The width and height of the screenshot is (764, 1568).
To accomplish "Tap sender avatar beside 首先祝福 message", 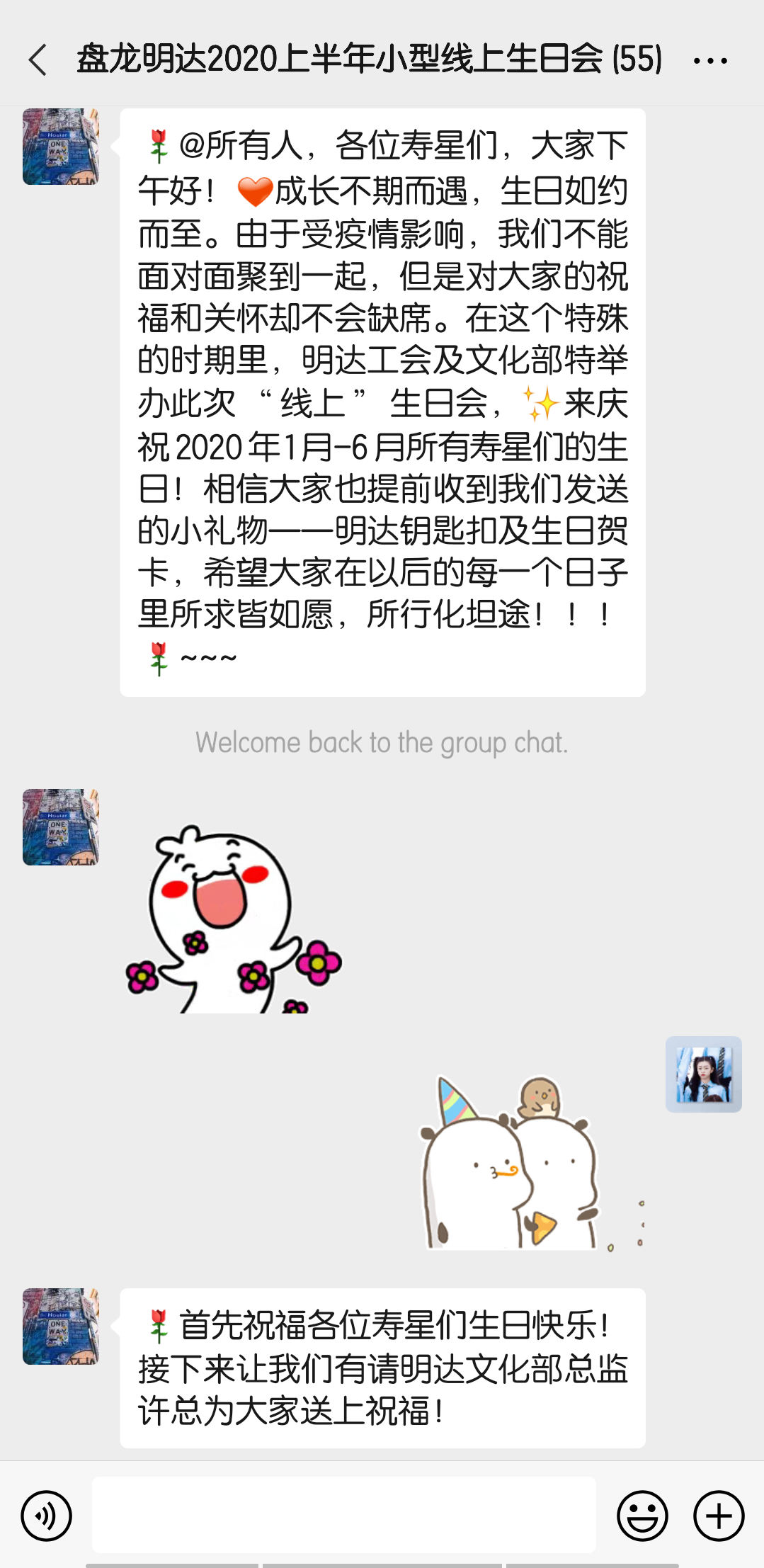I will click(x=61, y=1326).
